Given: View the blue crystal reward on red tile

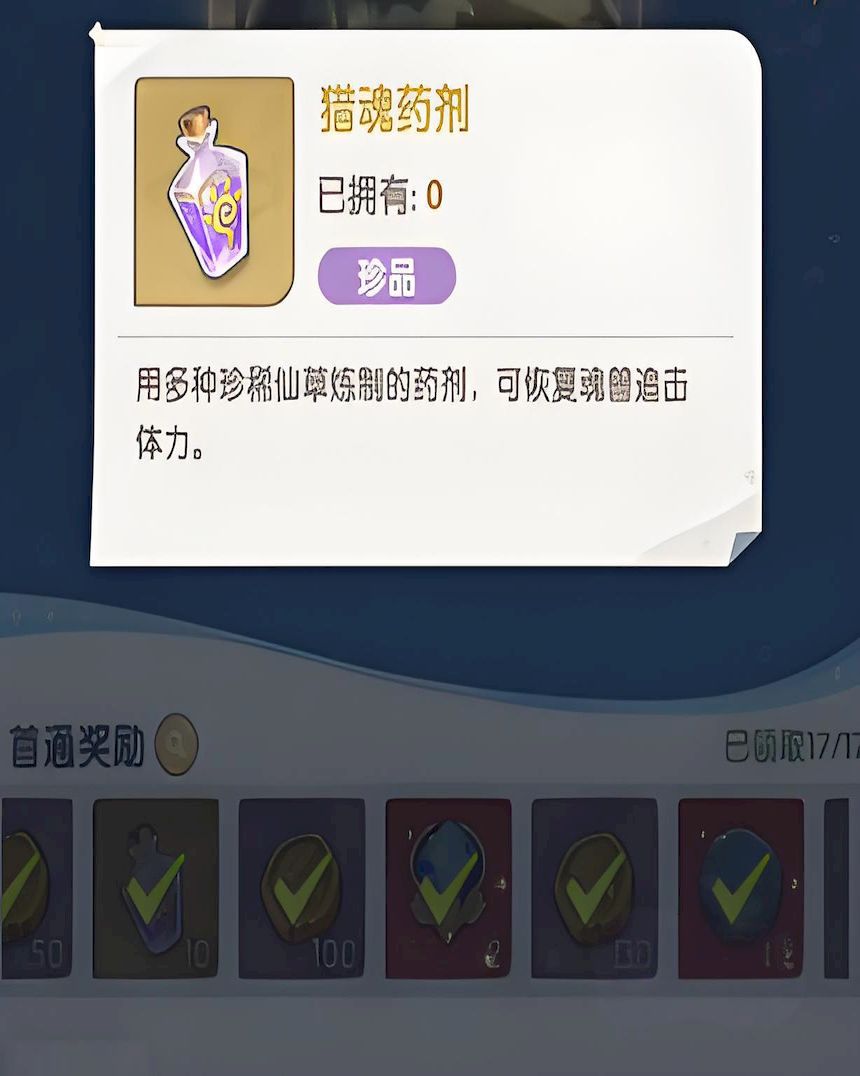Looking at the screenshot, I should click(448, 888).
